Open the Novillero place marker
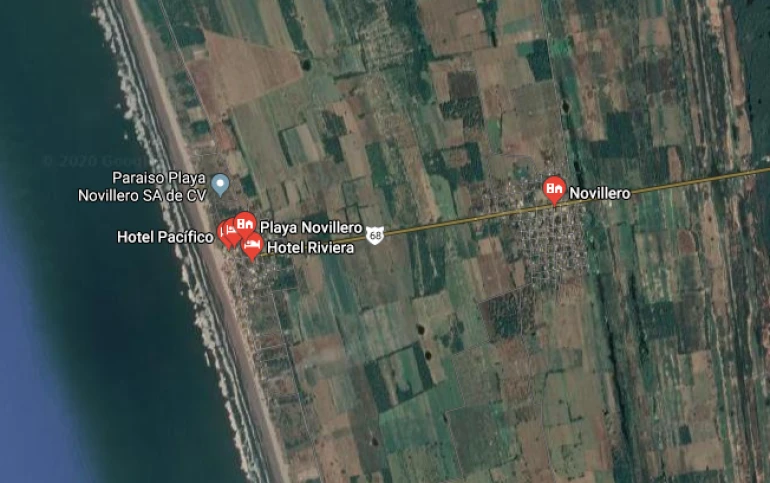The width and height of the screenshot is (770, 483). click(554, 187)
